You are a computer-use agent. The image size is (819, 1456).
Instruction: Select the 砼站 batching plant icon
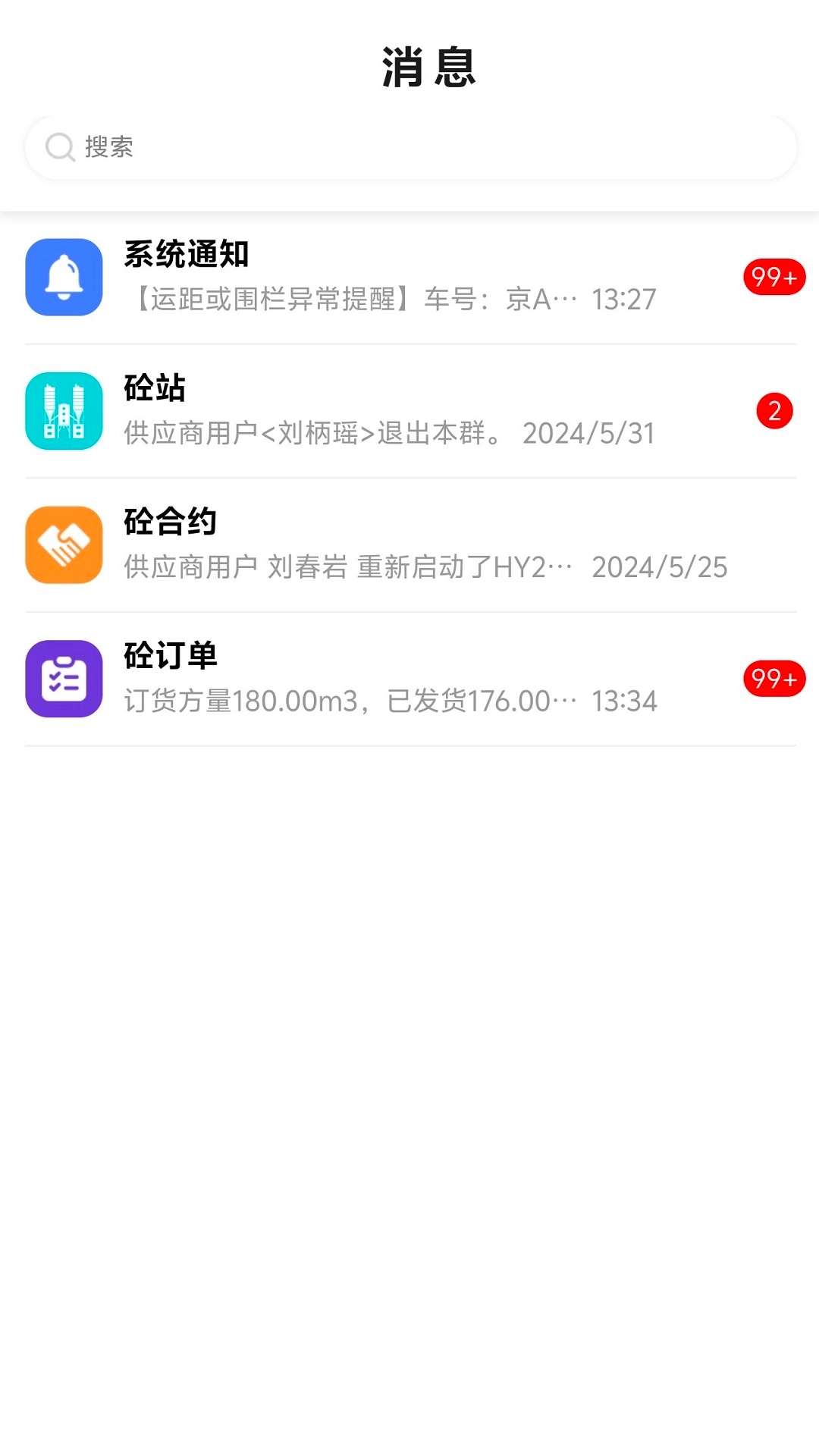tap(64, 410)
